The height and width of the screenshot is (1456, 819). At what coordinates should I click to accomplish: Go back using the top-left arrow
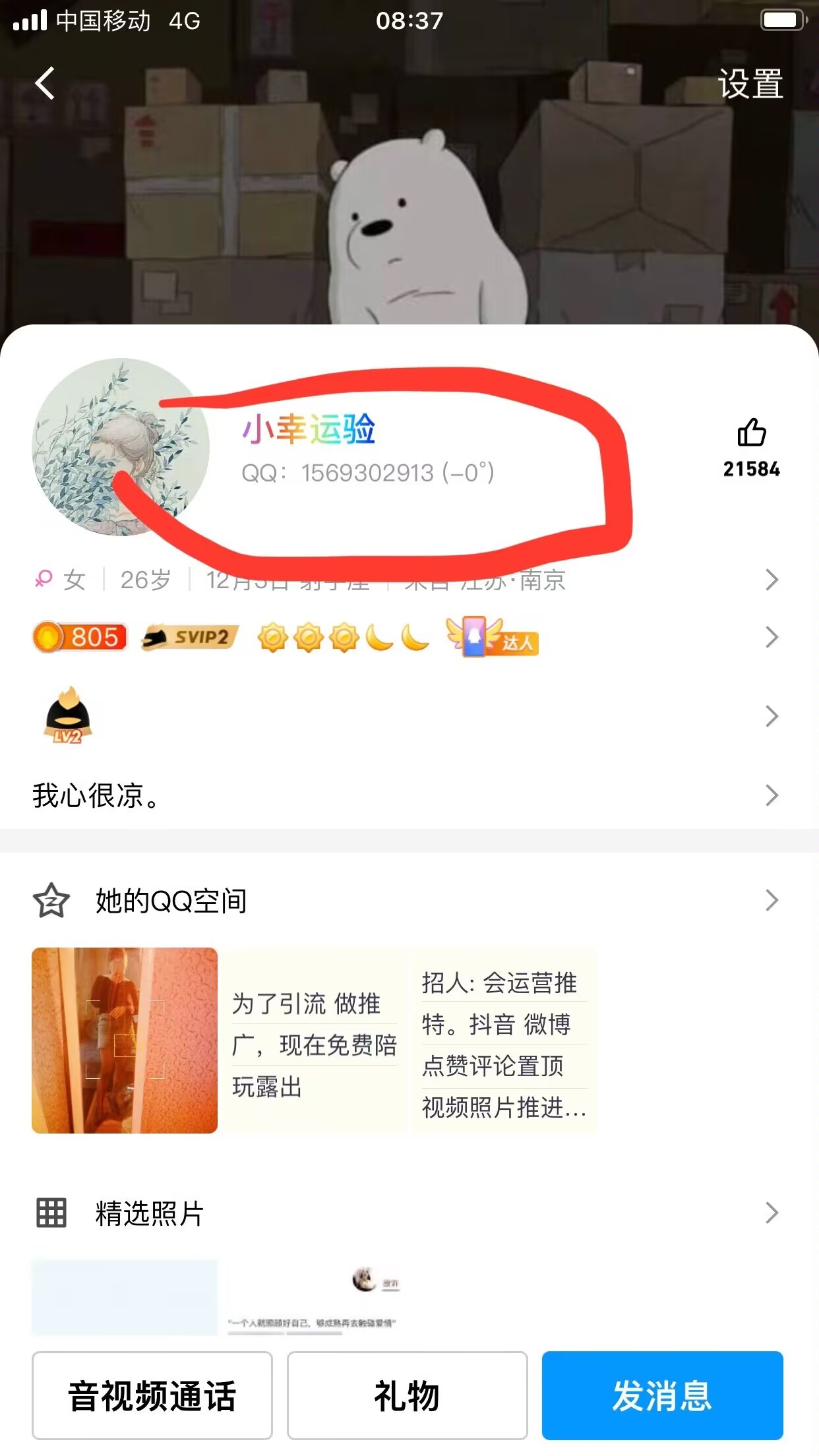(x=45, y=84)
